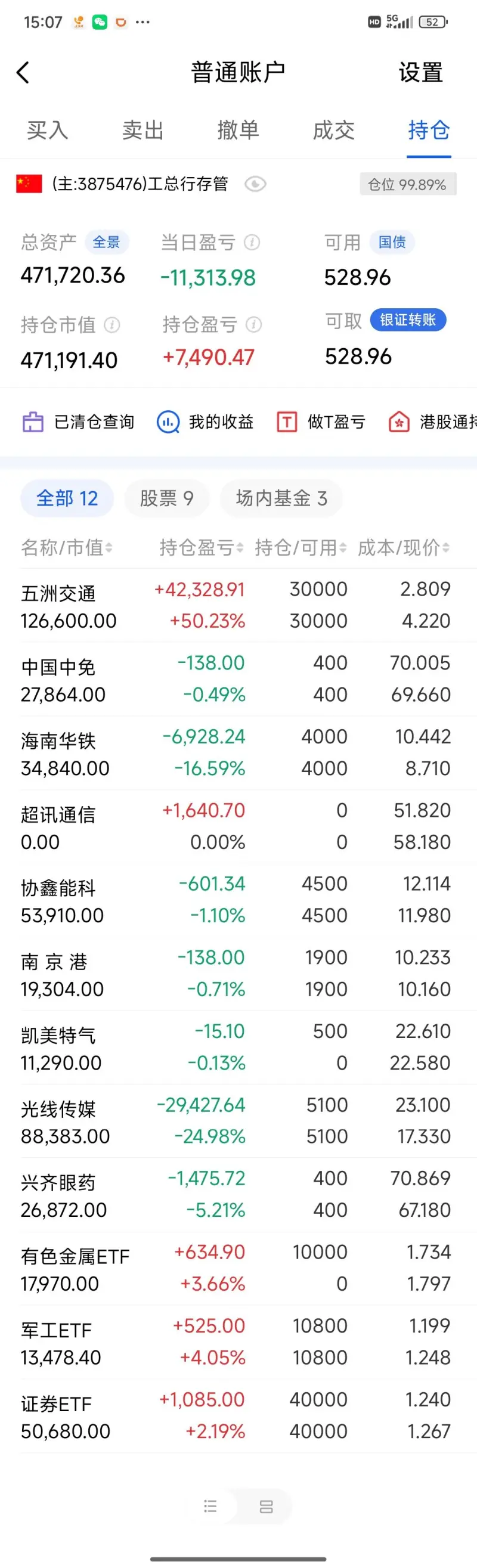Switch to the 买入 tab
Viewport: 477px width, 1568px height.
coord(48,130)
